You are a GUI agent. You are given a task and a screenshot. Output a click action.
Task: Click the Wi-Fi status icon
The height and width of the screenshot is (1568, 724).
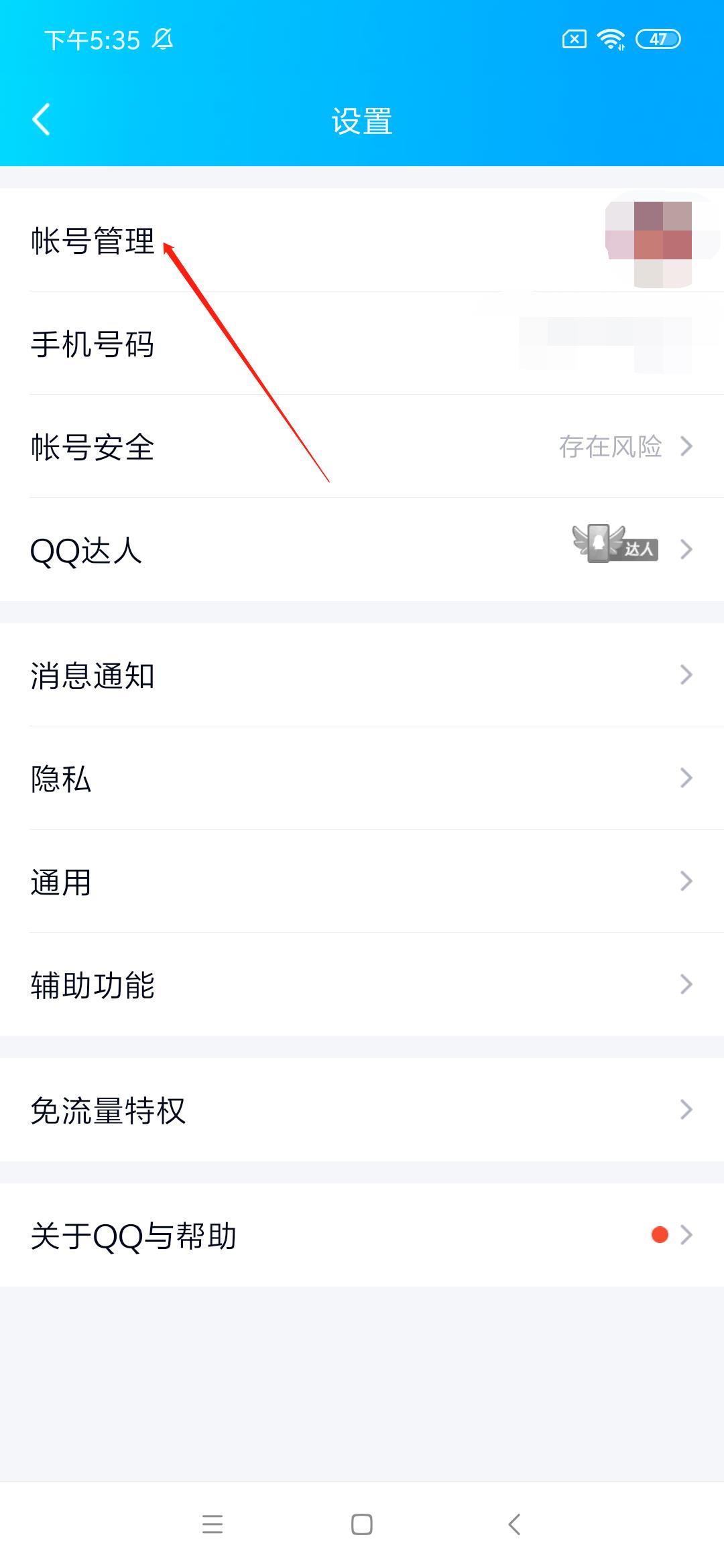click(x=611, y=40)
